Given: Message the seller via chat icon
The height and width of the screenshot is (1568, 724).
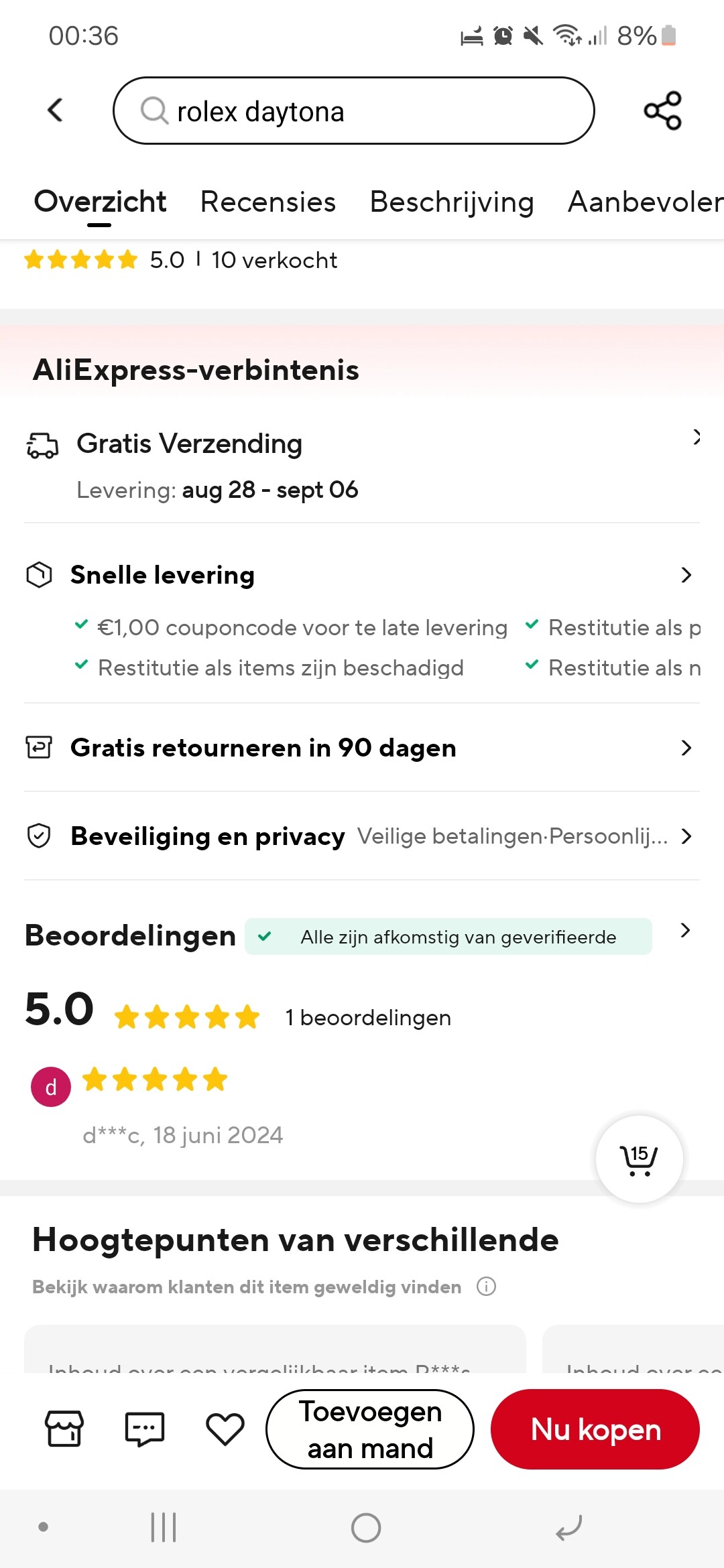Looking at the screenshot, I should tap(145, 1429).
